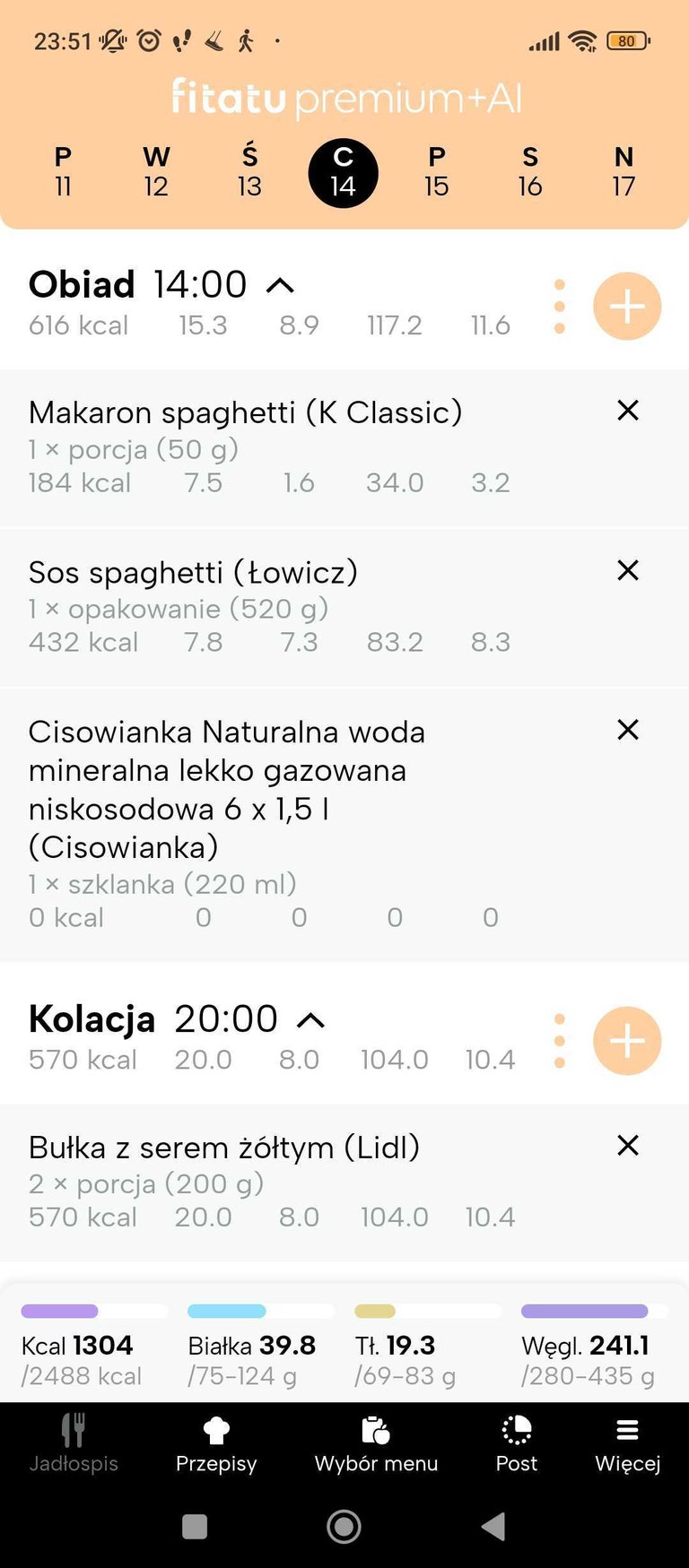This screenshot has height=1568, width=689.
Task: Add a product to Obiad
Action: pos(627,307)
